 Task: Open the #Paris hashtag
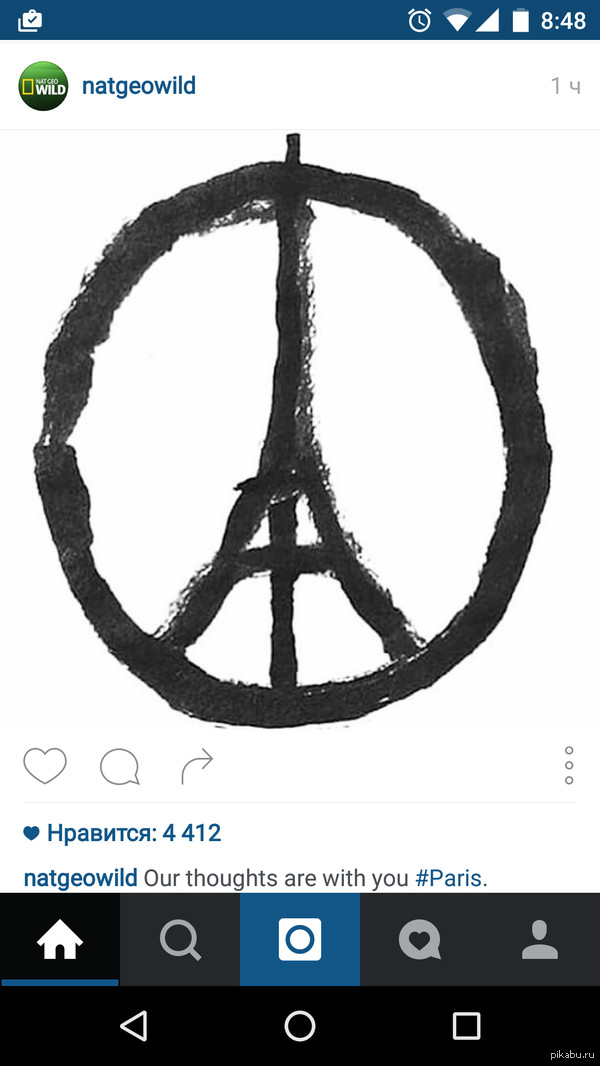click(448, 878)
